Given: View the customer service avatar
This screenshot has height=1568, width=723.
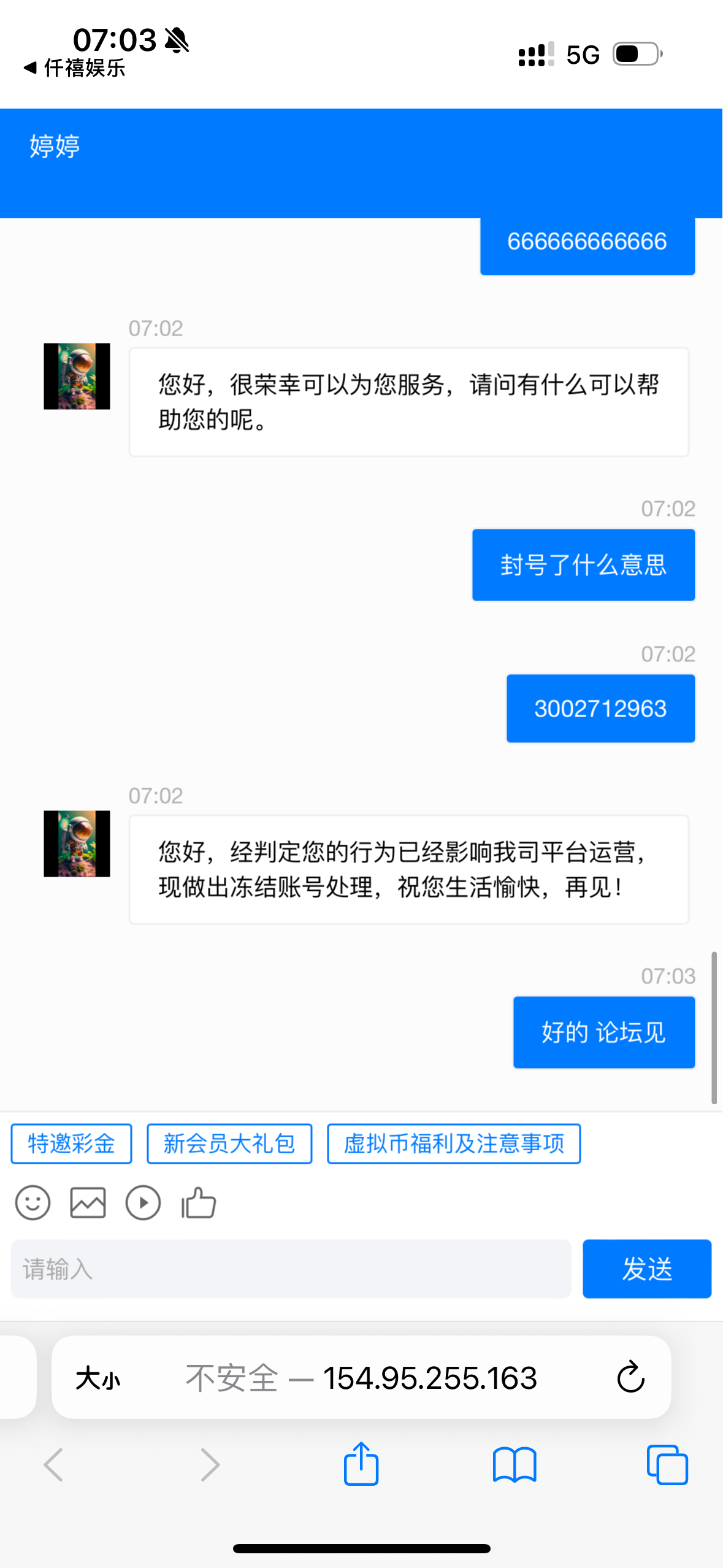Looking at the screenshot, I should click(x=77, y=377).
